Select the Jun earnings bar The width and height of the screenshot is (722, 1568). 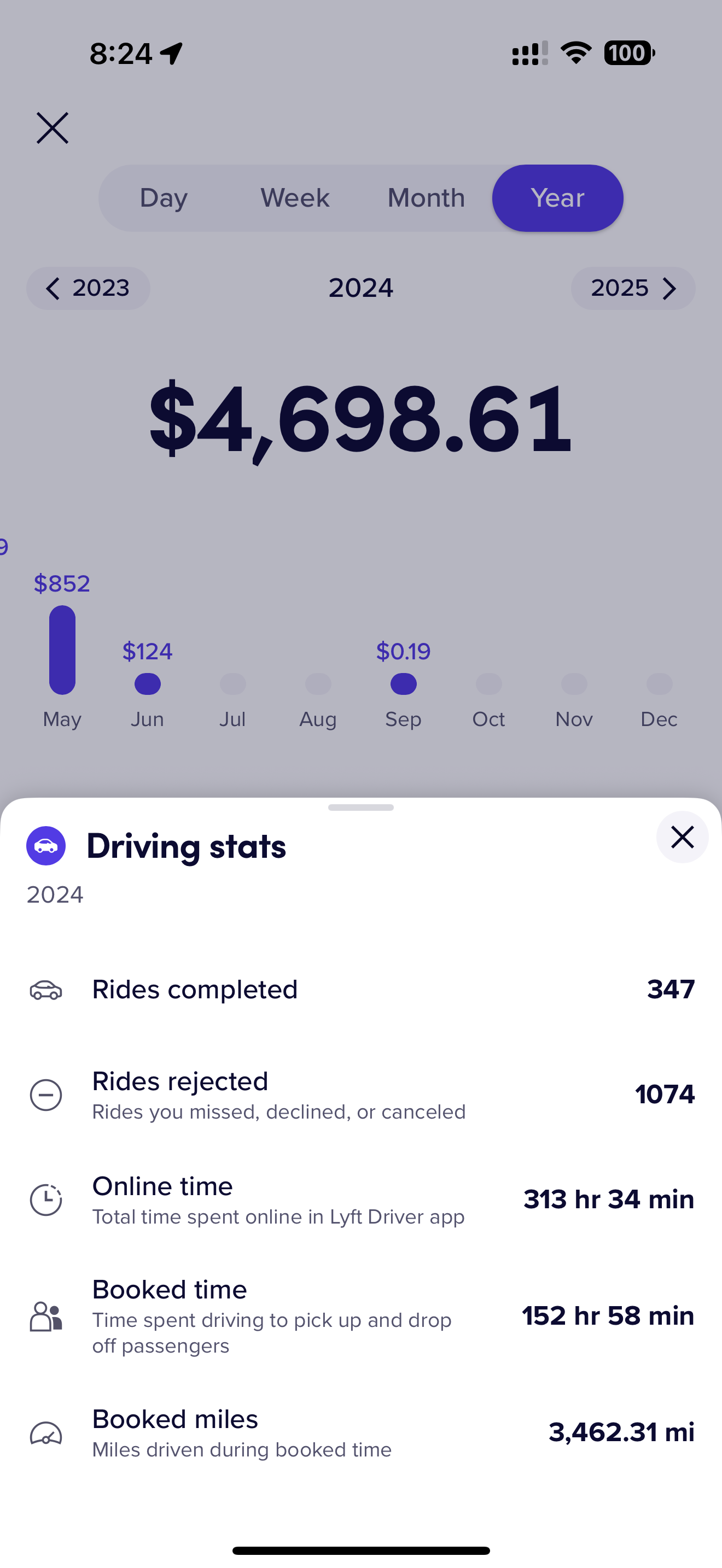point(147,683)
